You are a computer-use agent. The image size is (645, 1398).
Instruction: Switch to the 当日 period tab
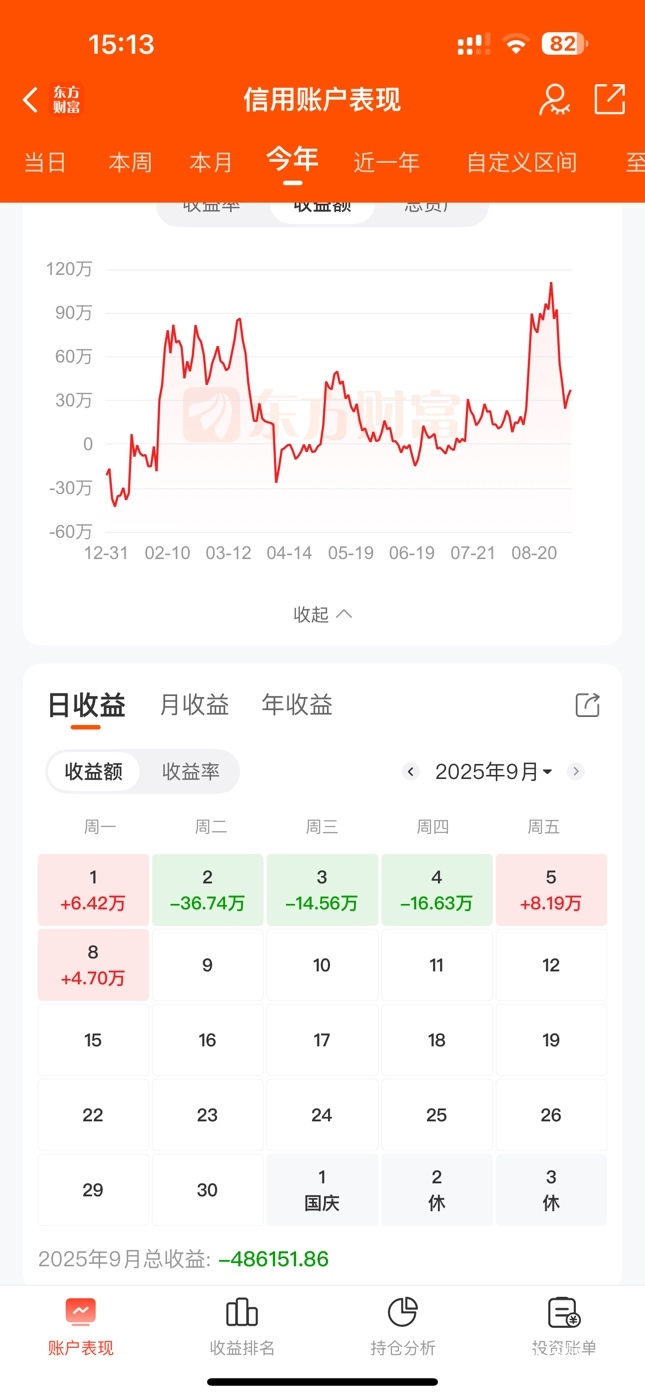tap(45, 162)
